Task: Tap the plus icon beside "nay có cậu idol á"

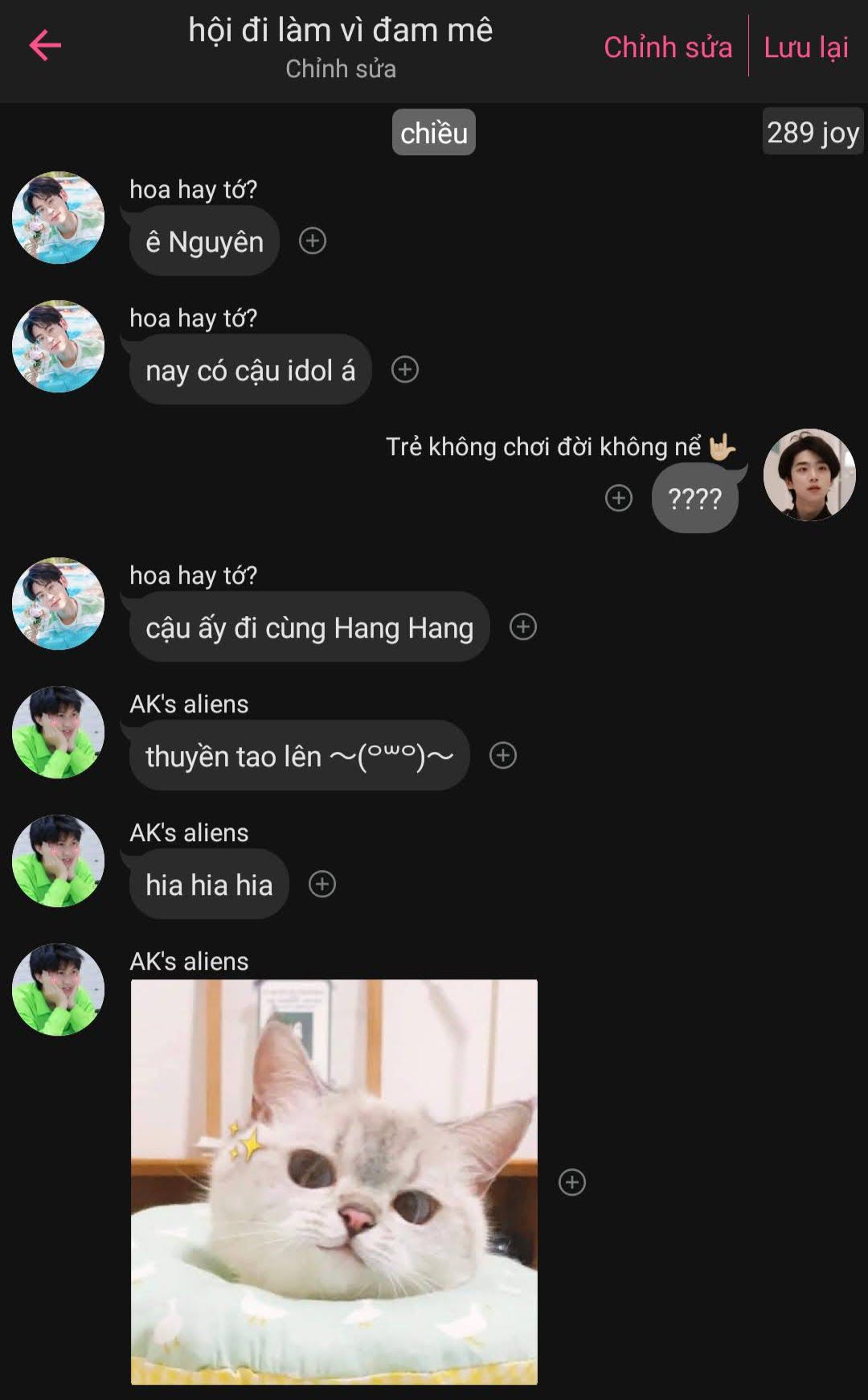Action: coord(405,369)
